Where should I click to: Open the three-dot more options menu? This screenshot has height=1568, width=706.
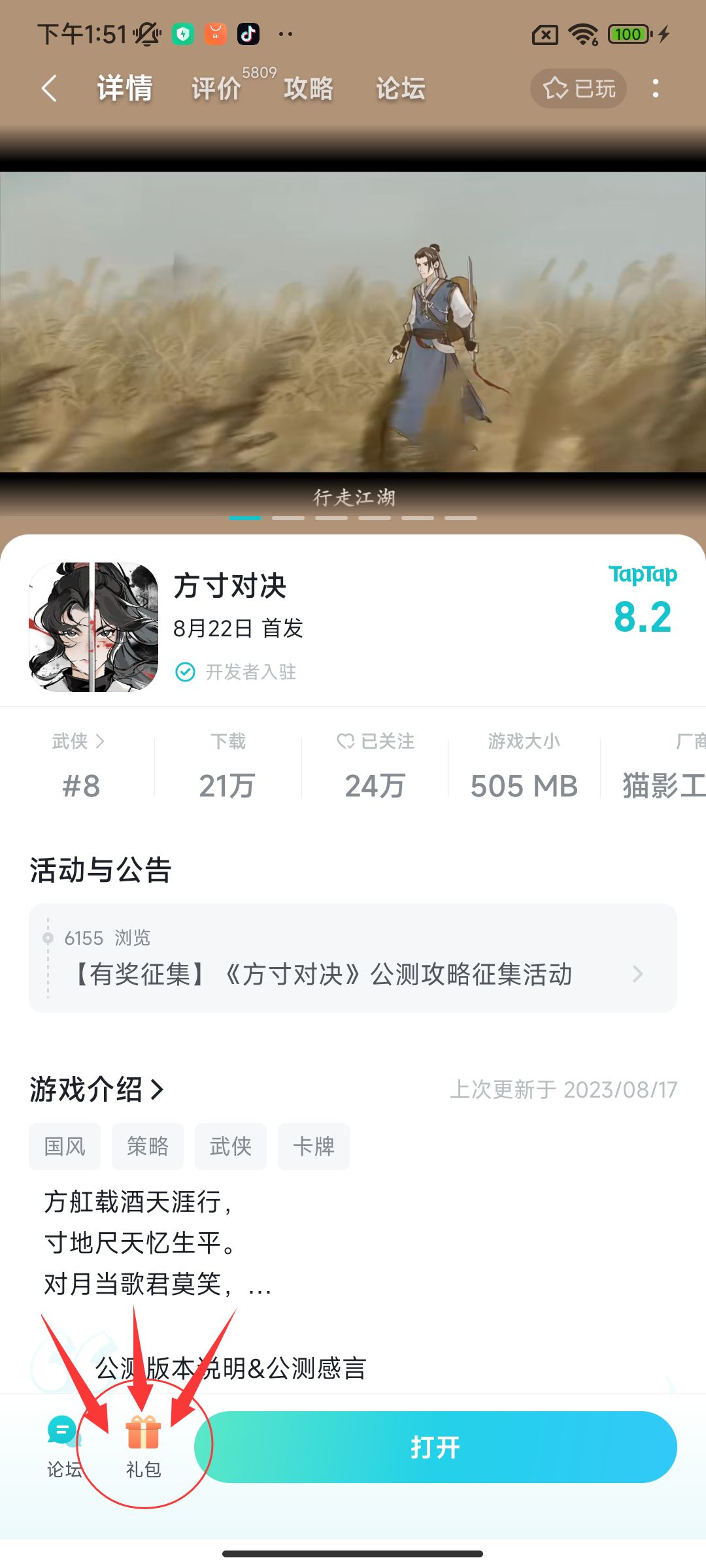(656, 88)
